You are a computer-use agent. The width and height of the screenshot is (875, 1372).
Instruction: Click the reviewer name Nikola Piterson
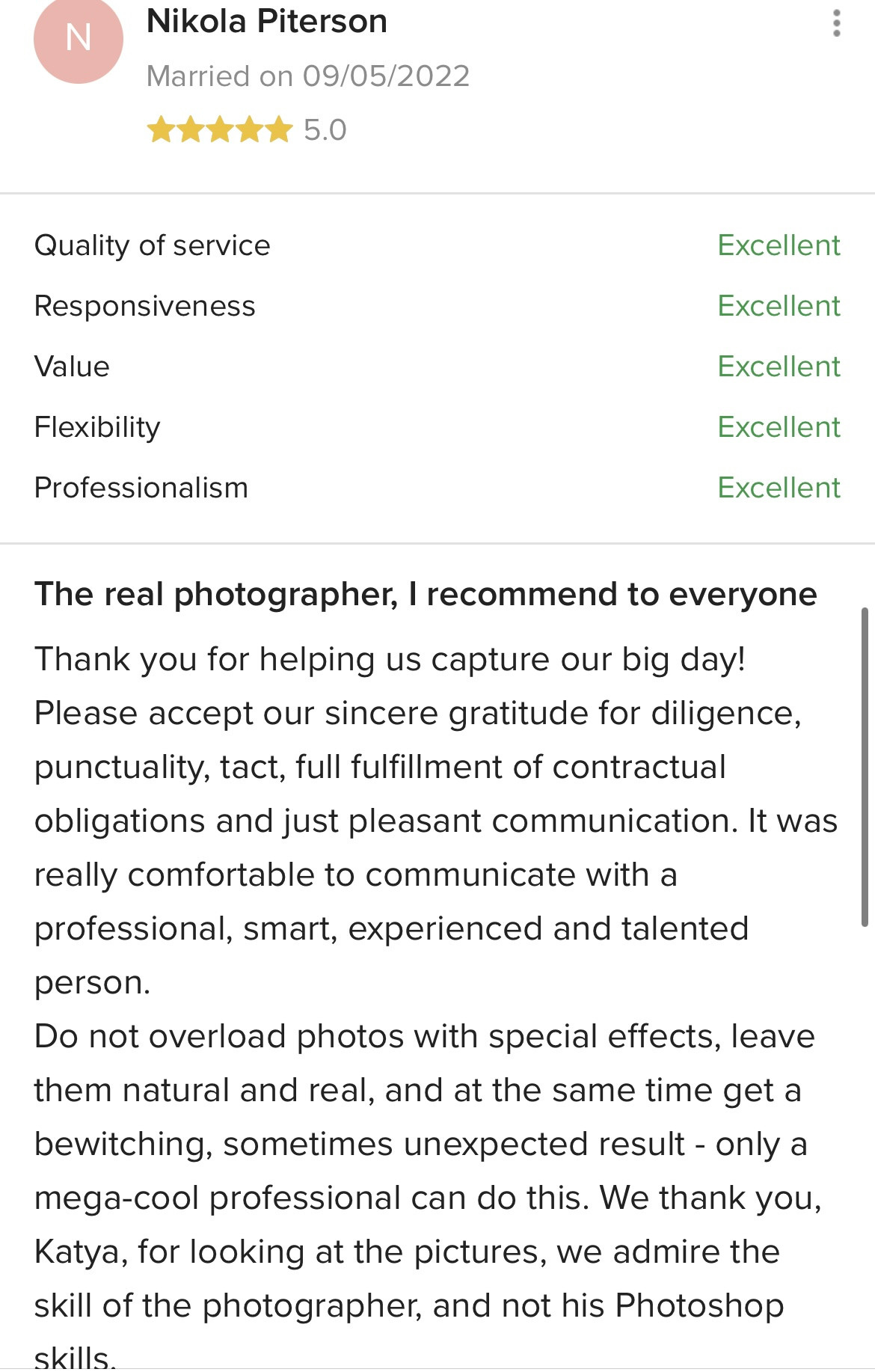click(267, 20)
